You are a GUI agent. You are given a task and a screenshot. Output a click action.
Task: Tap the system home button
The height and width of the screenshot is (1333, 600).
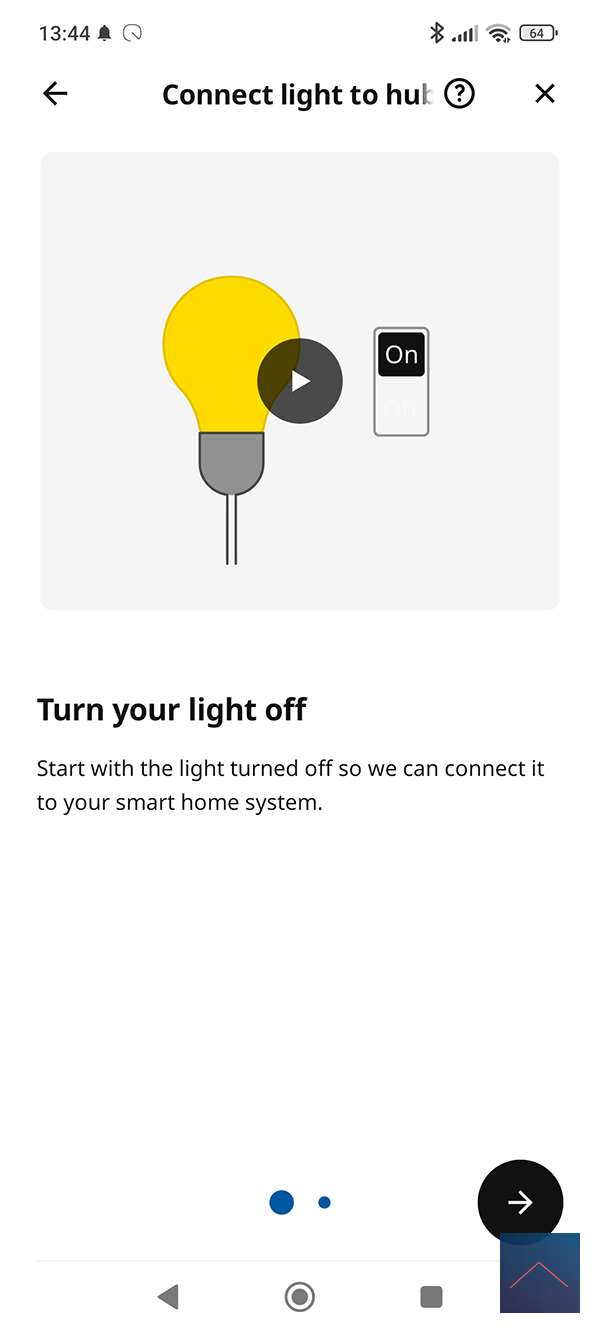pyautogui.click(x=299, y=1297)
